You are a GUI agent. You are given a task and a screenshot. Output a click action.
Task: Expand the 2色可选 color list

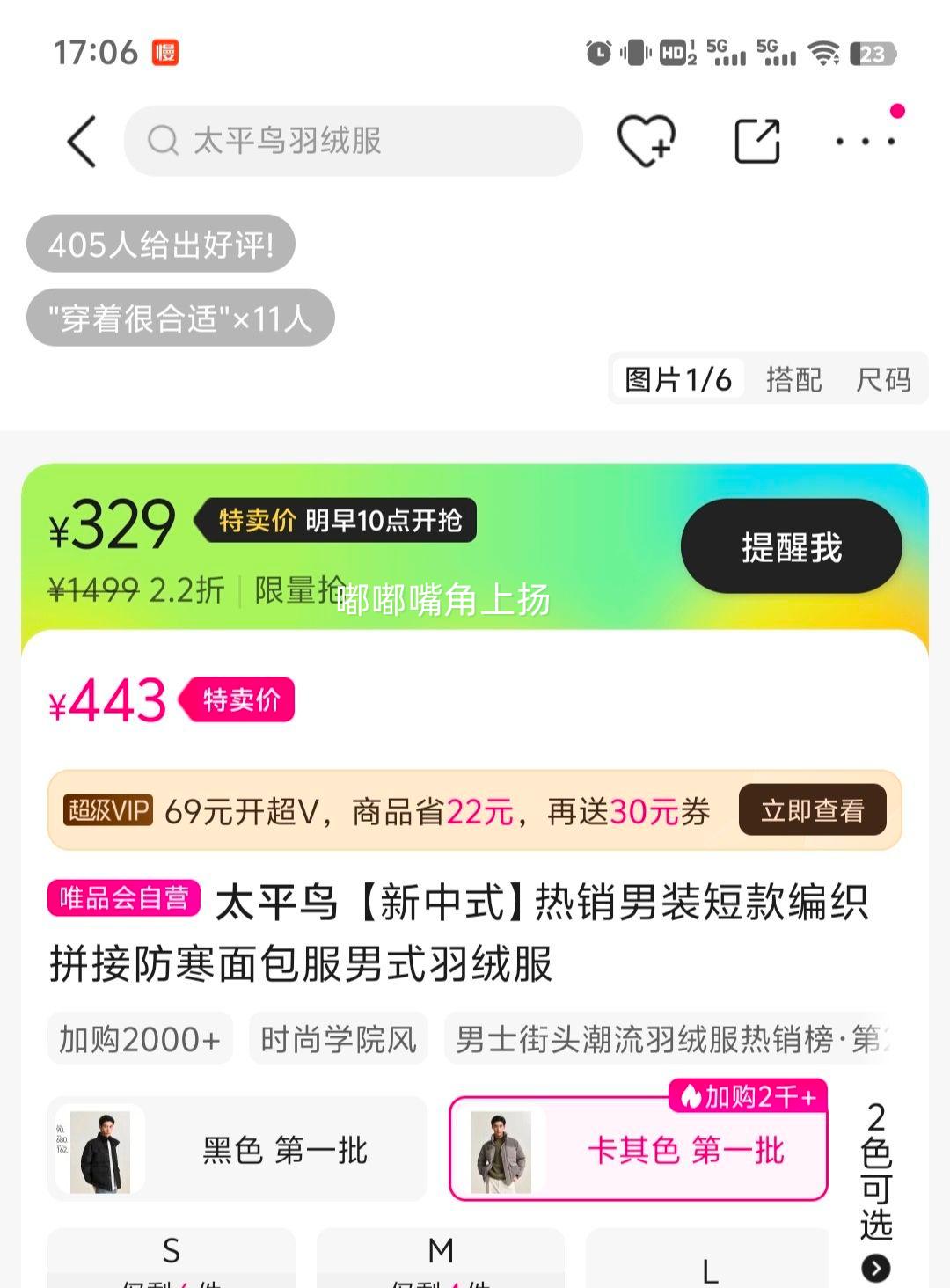click(876, 1188)
